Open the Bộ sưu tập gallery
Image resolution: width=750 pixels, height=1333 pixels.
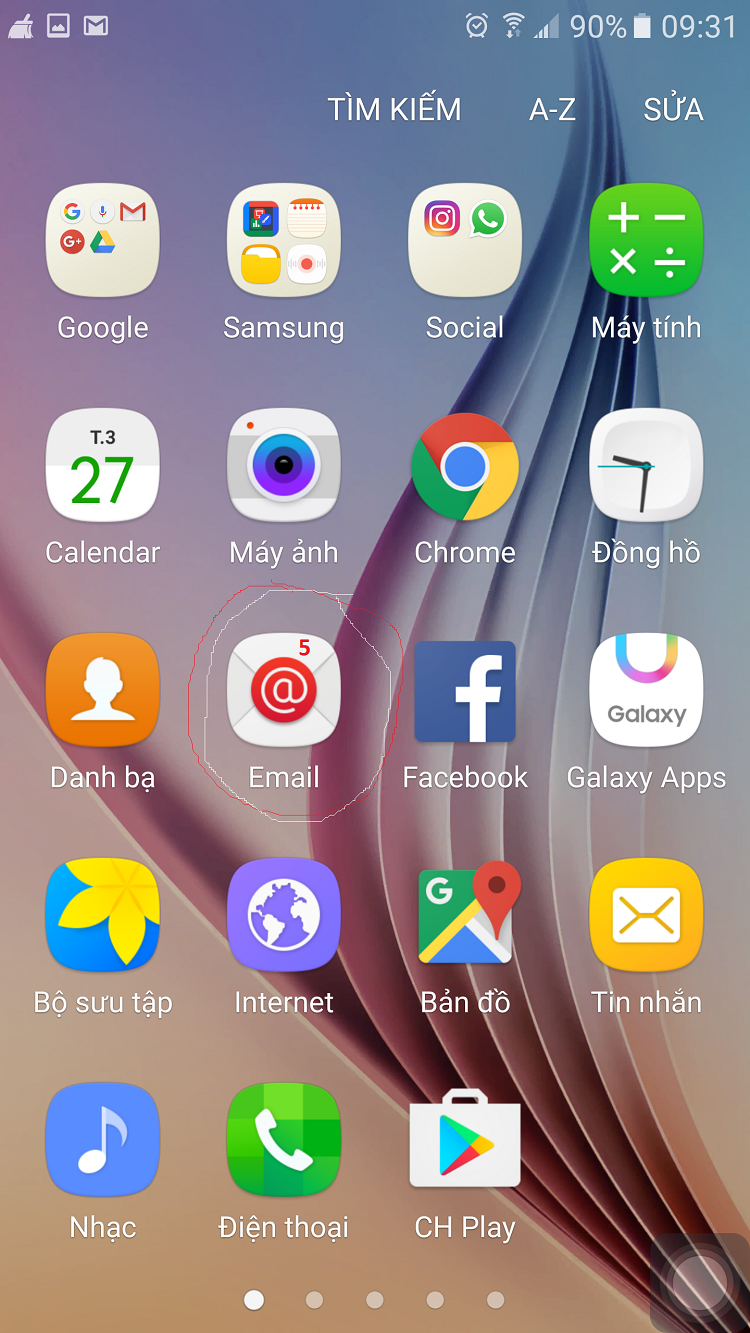pyautogui.click(x=103, y=916)
